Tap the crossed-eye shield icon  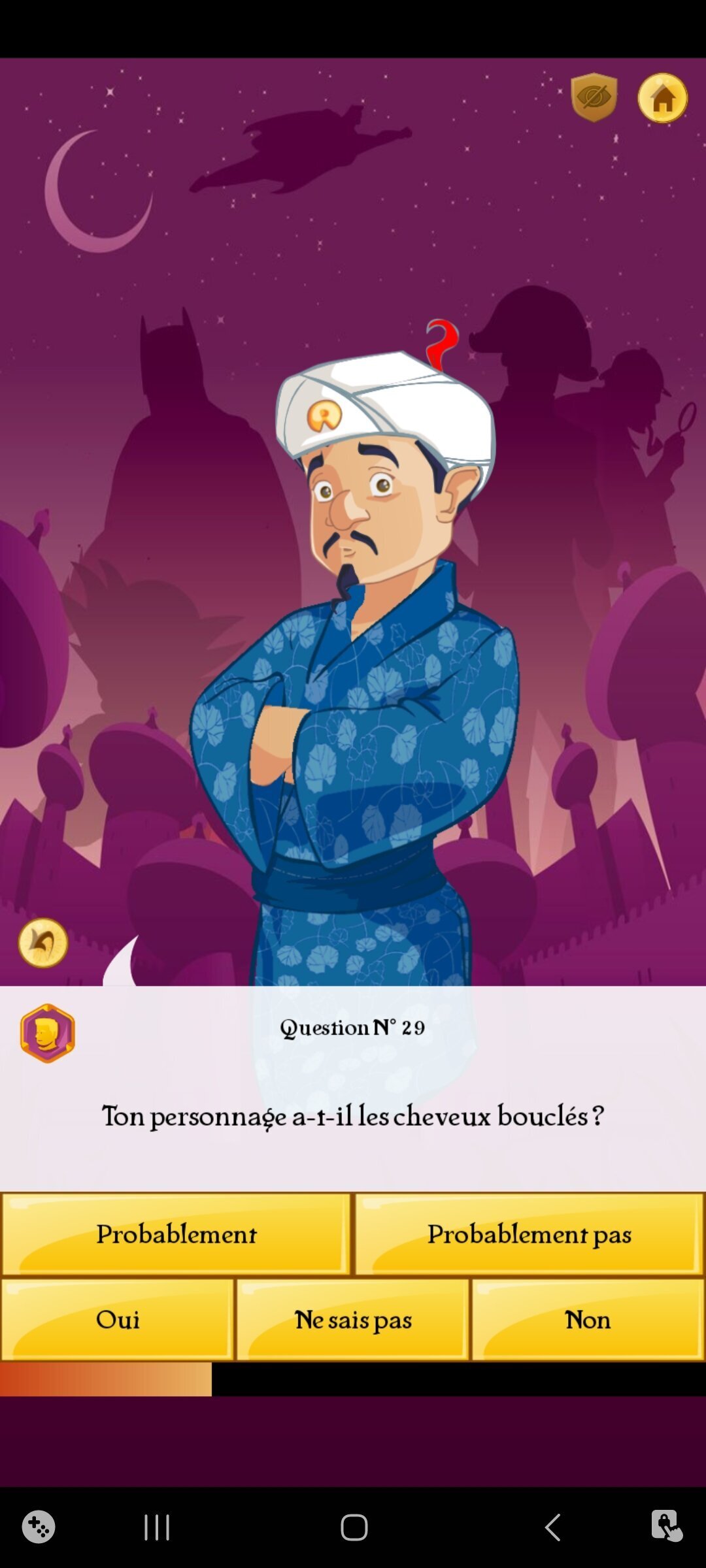[594, 98]
